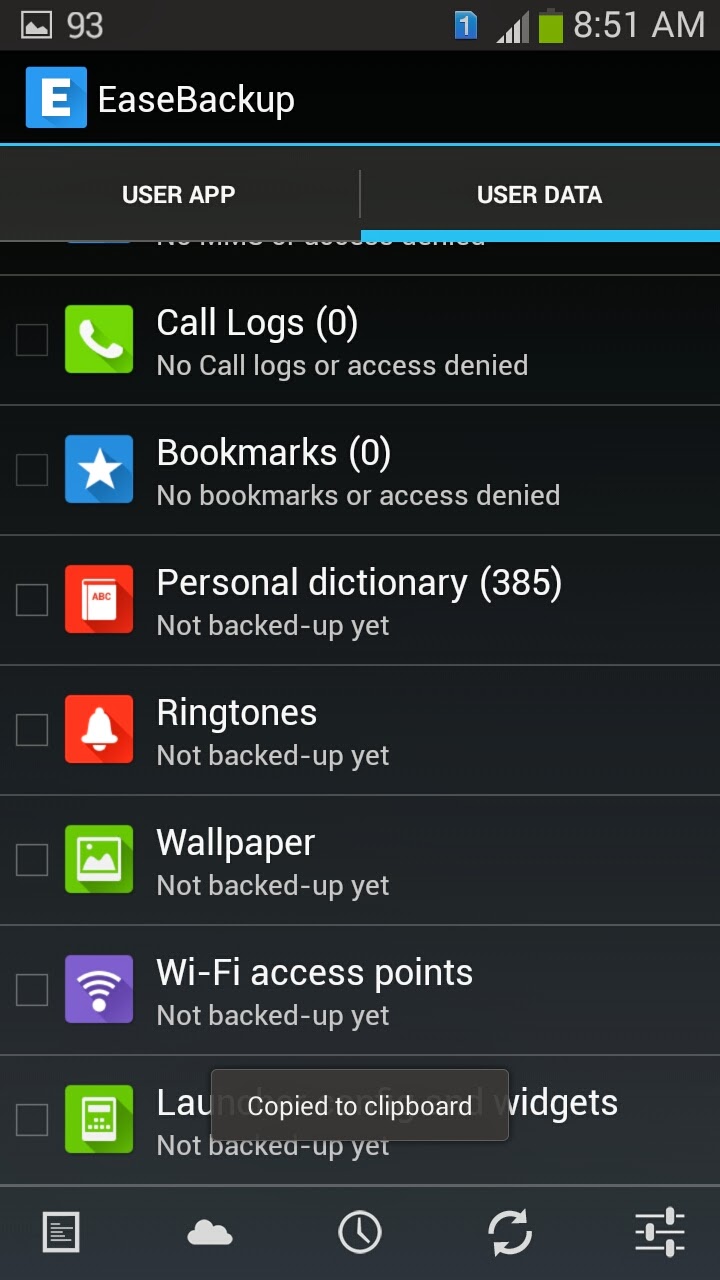Open the log document icon in bottom bar
The height and width of the screenshot is (1280, 720).
[61, 1232]
